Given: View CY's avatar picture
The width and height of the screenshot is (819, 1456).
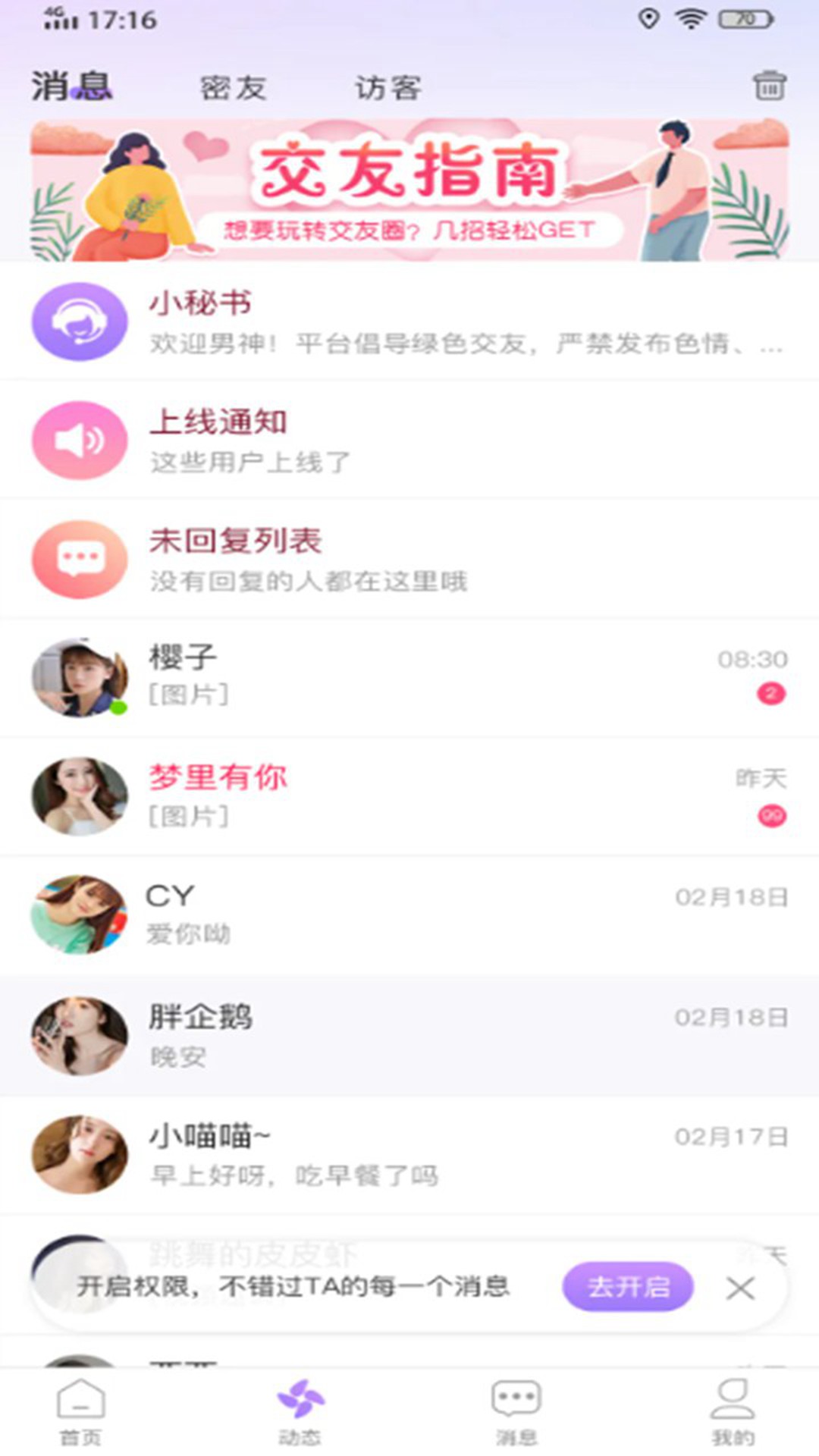Looking at the screenshot, I should point(78,914).
